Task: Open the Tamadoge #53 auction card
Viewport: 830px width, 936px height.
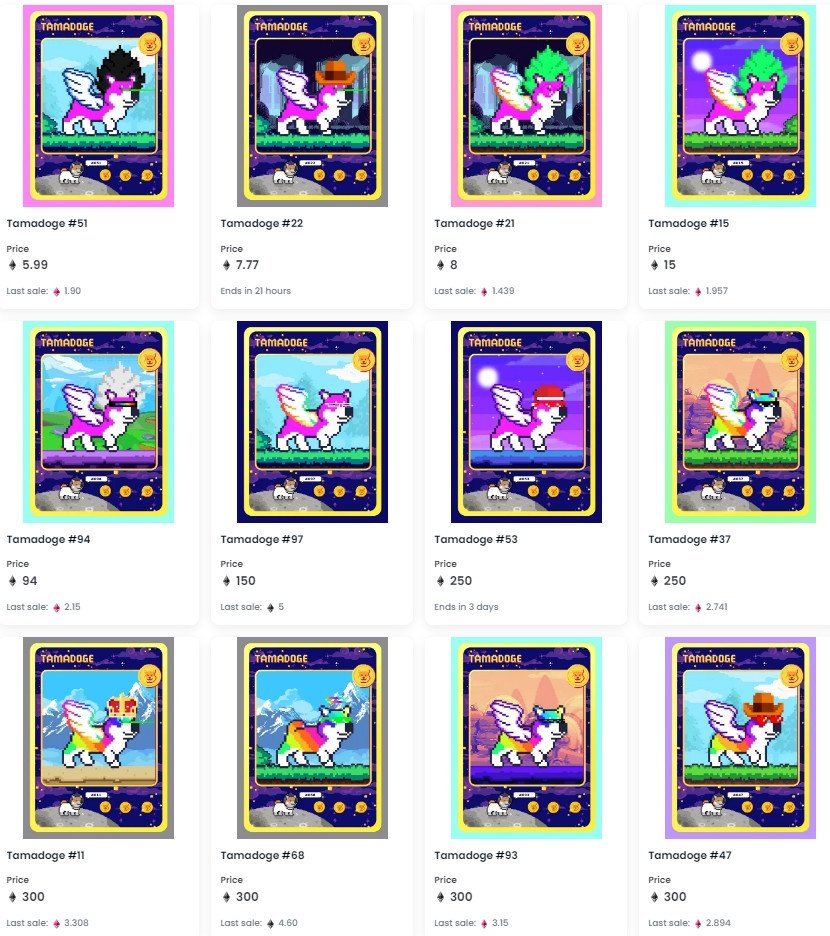Action: click(526, 422)
